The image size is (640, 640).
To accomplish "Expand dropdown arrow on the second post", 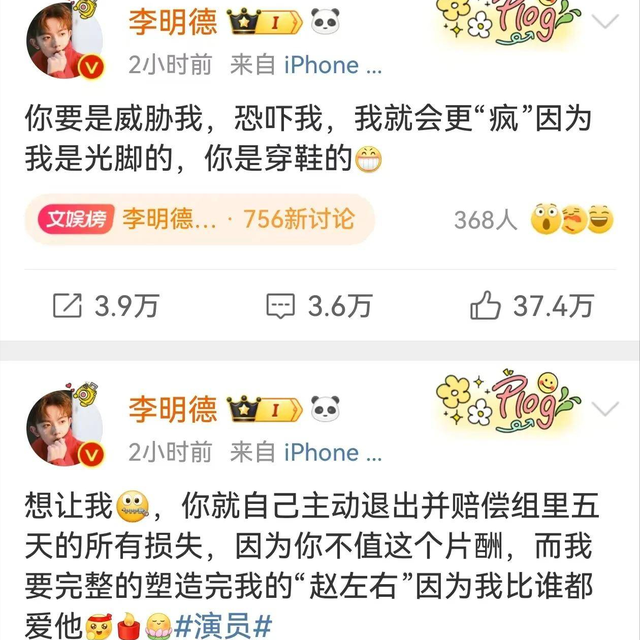I will click(x=605, y=409).
